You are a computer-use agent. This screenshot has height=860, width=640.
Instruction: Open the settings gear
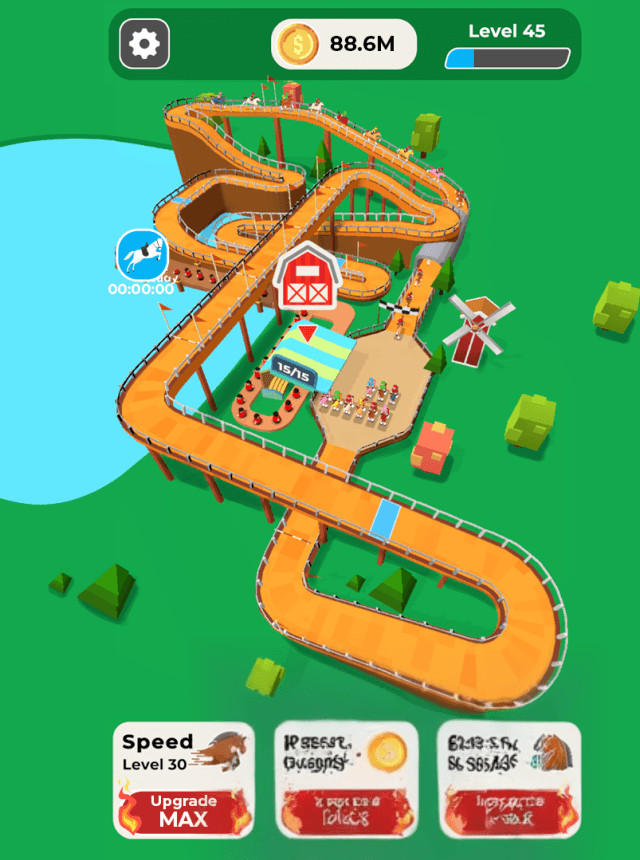[x=145, y=44]
